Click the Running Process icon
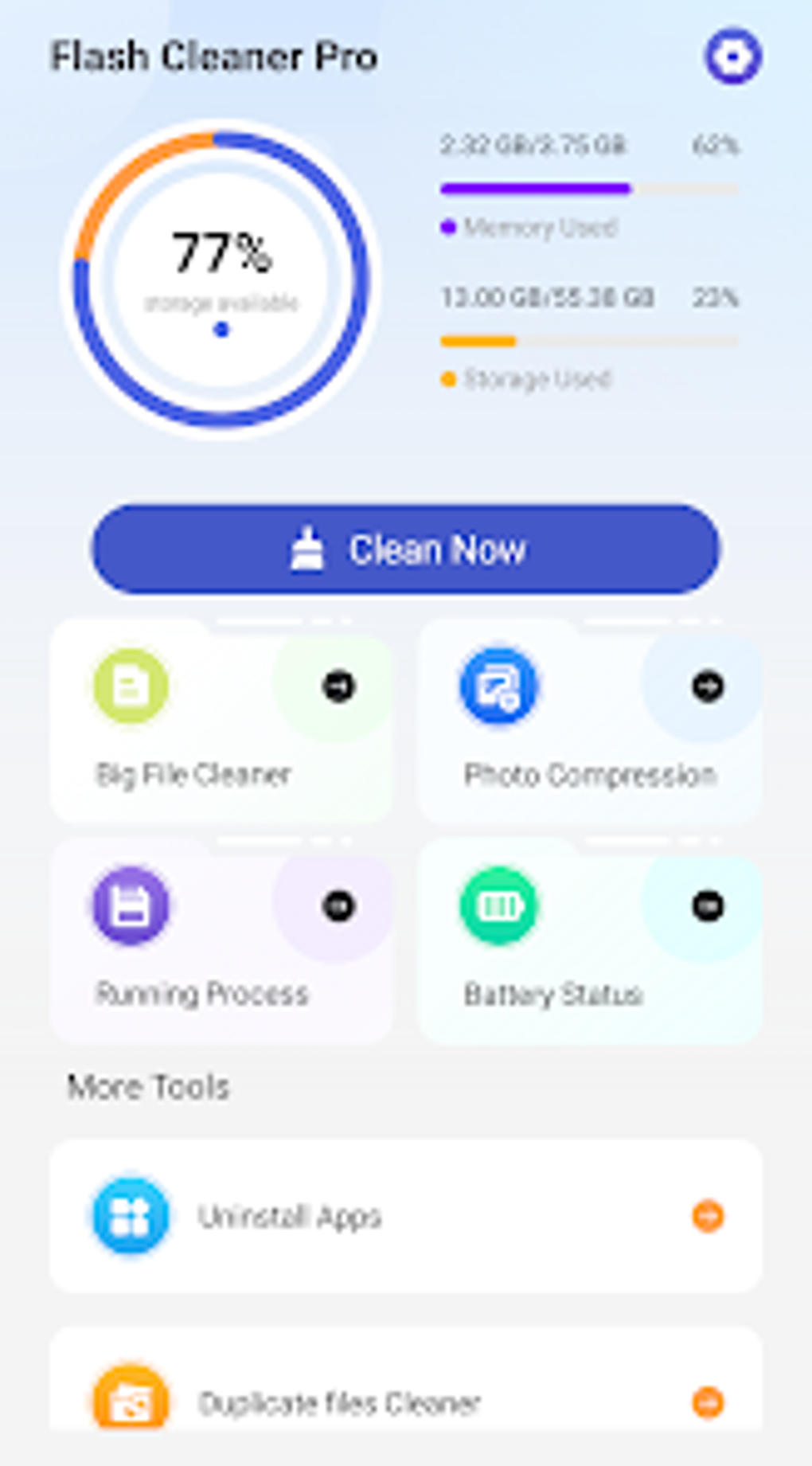The width and height of the screenshot is (812, 1466). point(130,907)
